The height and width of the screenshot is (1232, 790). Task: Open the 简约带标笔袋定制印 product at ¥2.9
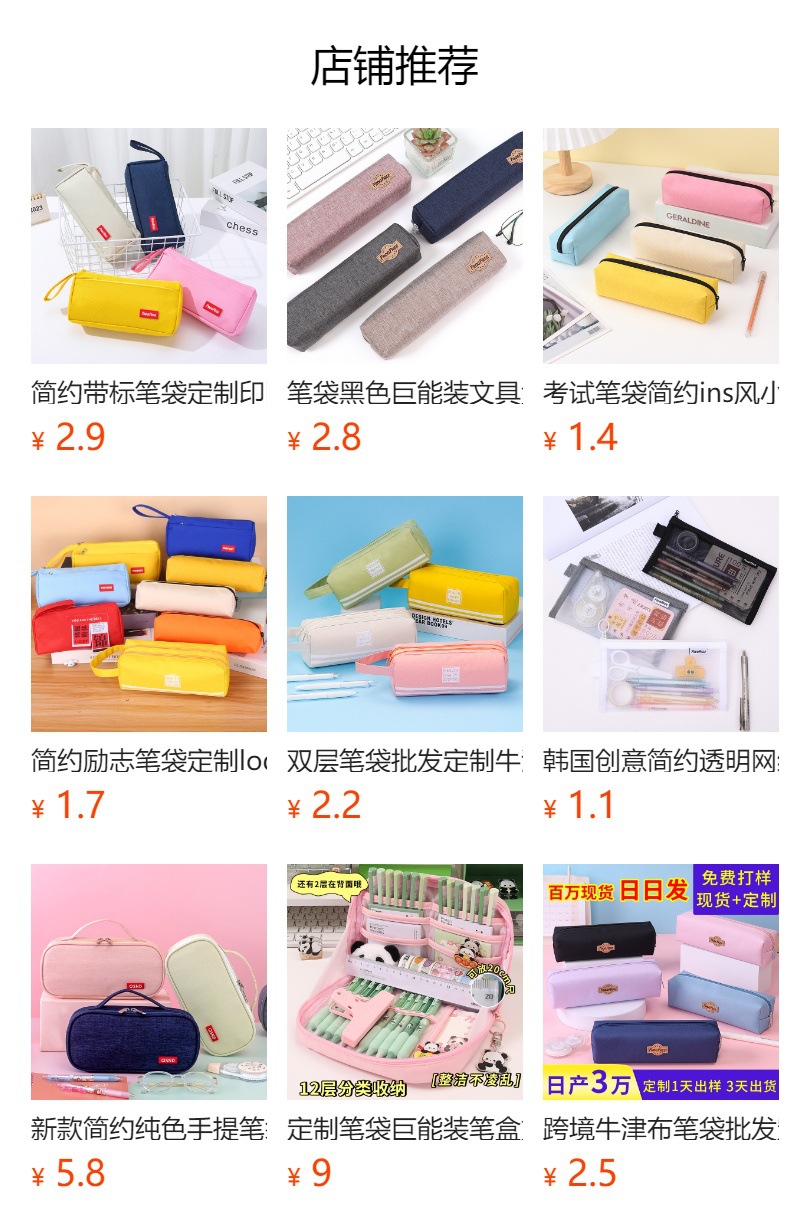click(149, 246)
